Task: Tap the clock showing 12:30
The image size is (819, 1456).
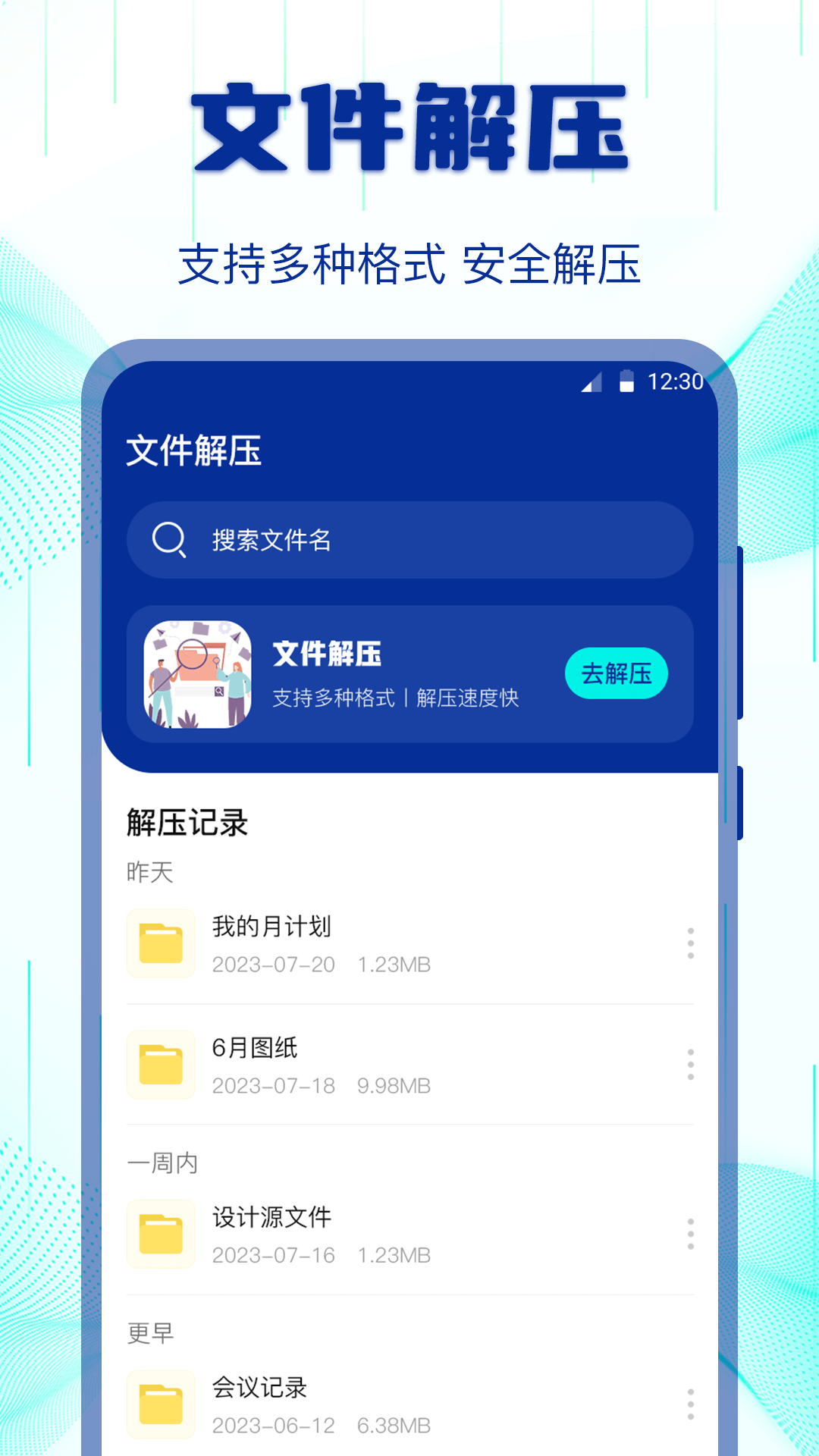Action: tap(676, 384)
